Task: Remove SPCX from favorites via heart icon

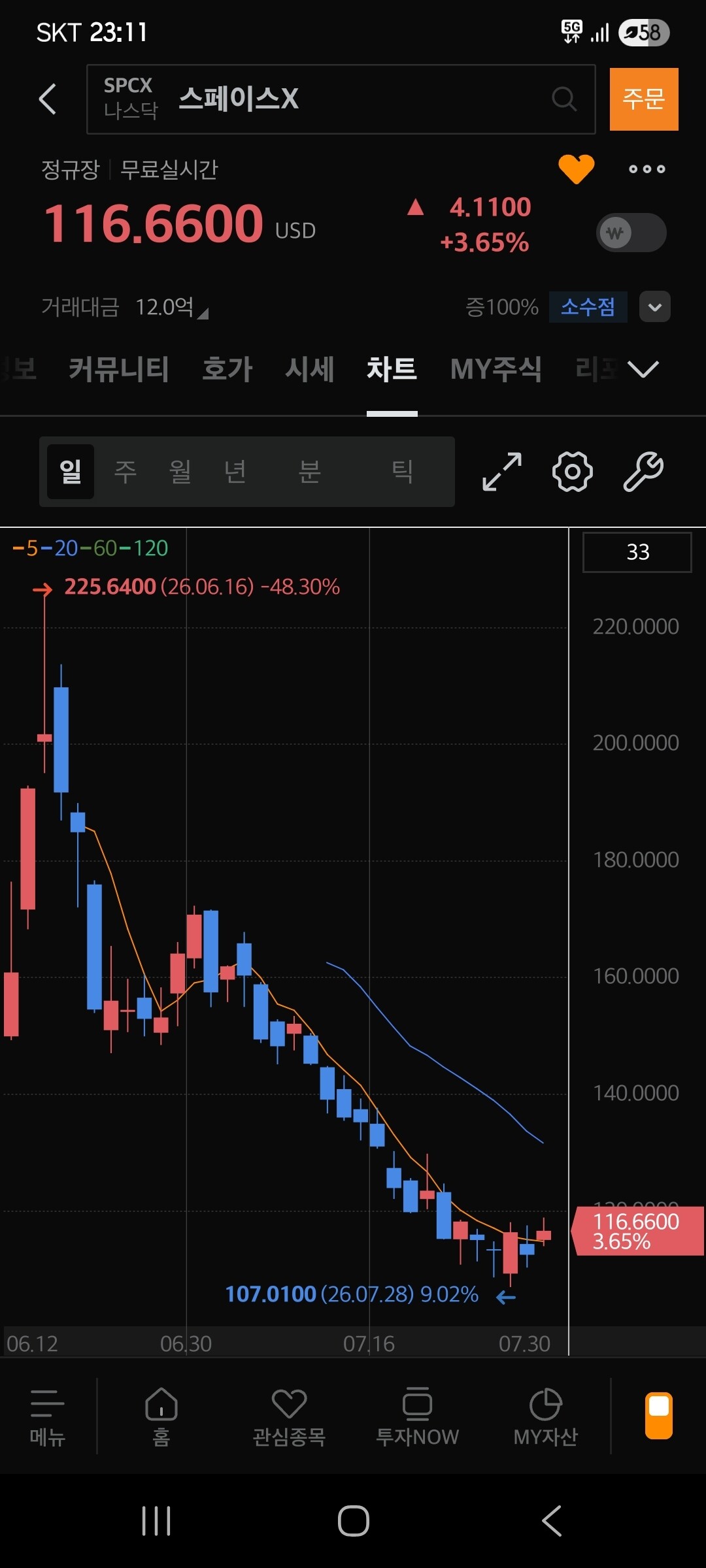Action: pos(576,169)
